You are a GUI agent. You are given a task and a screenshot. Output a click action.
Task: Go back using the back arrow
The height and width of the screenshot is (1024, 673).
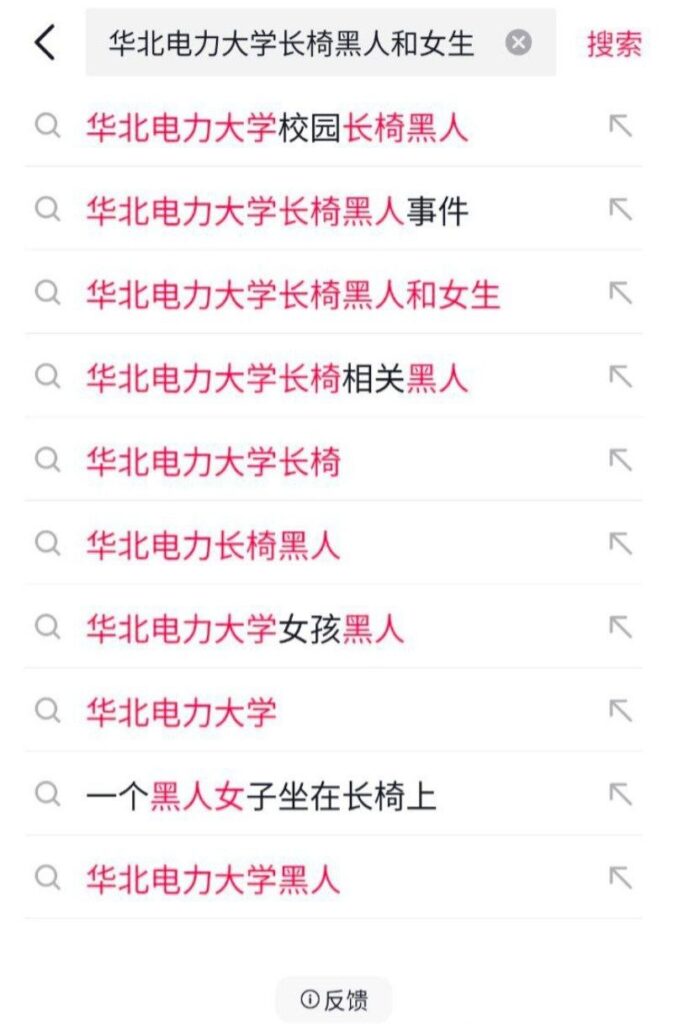pyautogui.click(x=45, y=43)
